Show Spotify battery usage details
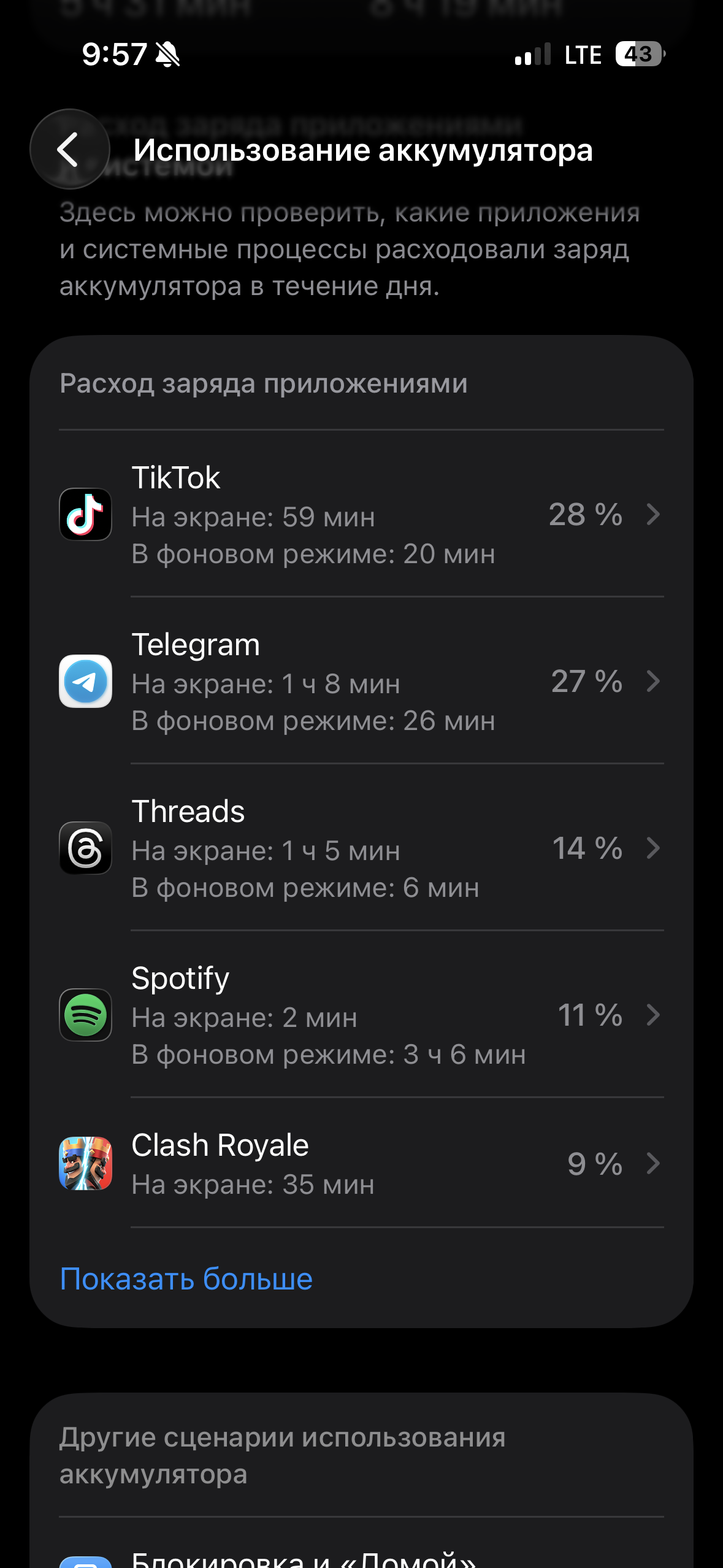This screenshot has width=723, height=1568. (361, 1015)
